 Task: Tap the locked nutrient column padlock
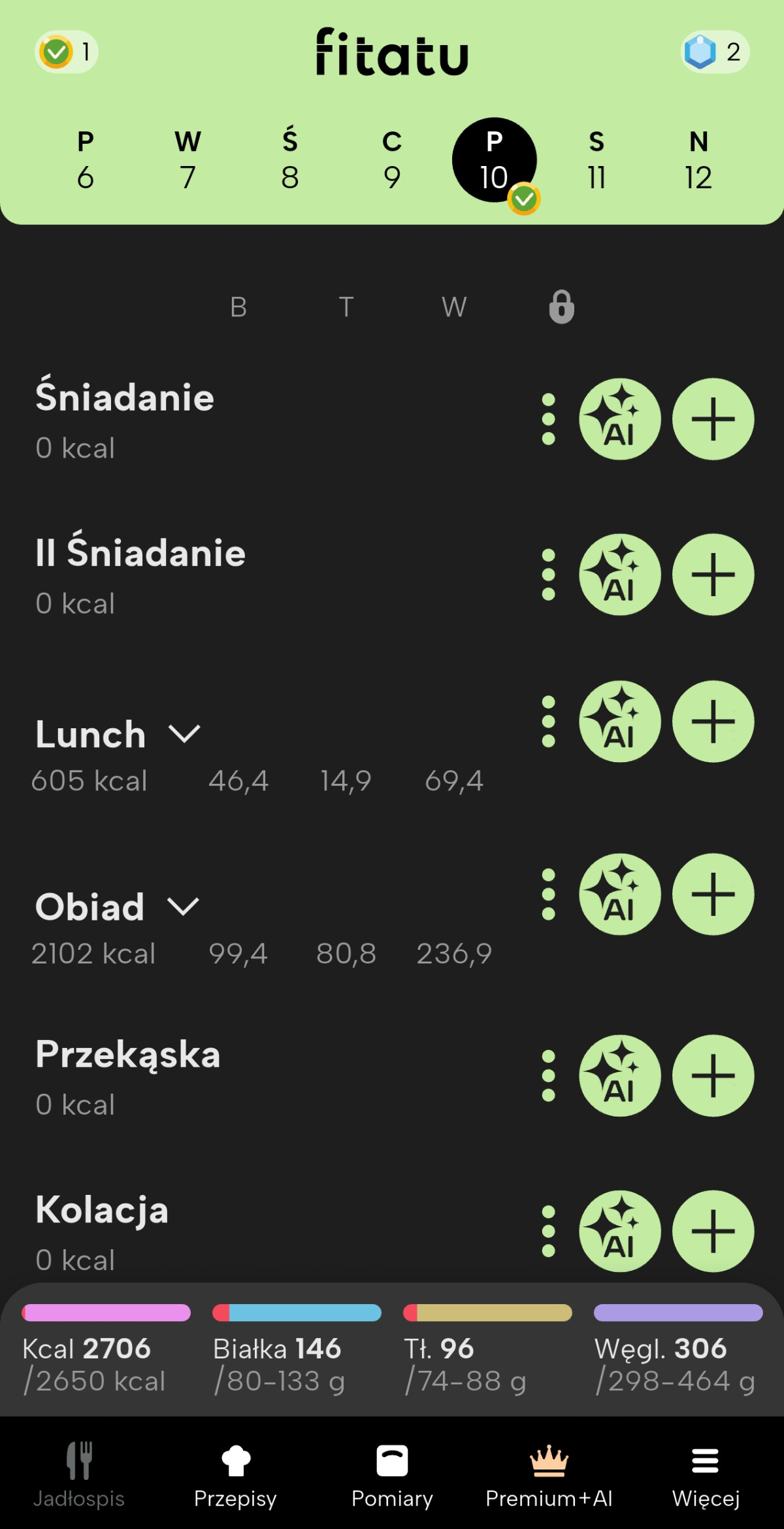tap(561, 307)
